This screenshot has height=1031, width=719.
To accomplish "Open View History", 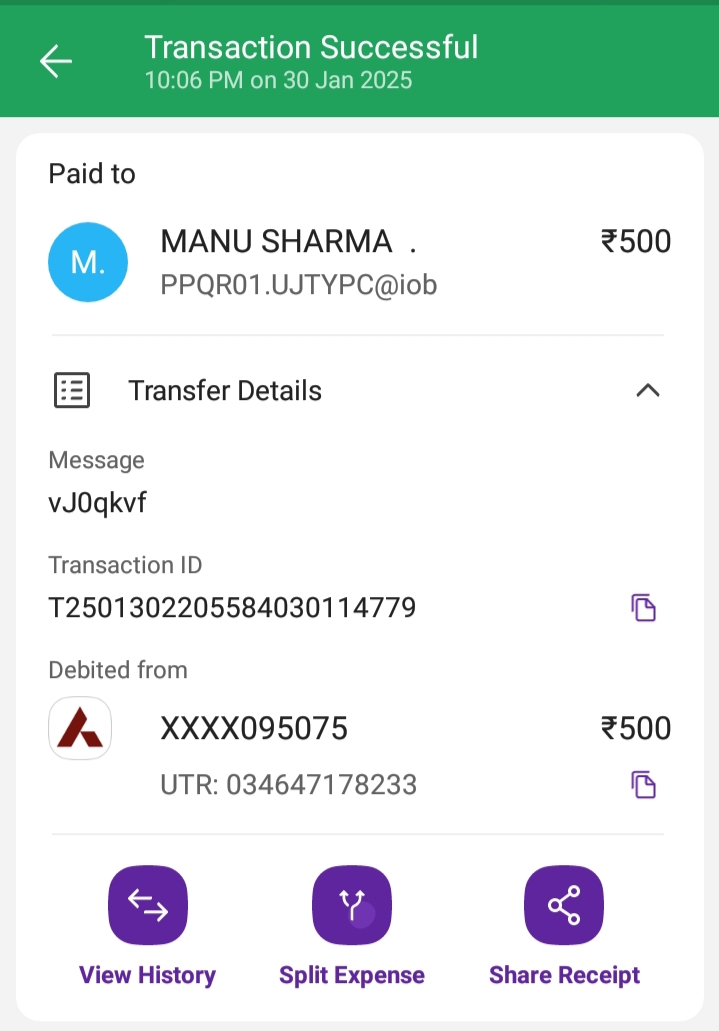I will tap(148, 905).
